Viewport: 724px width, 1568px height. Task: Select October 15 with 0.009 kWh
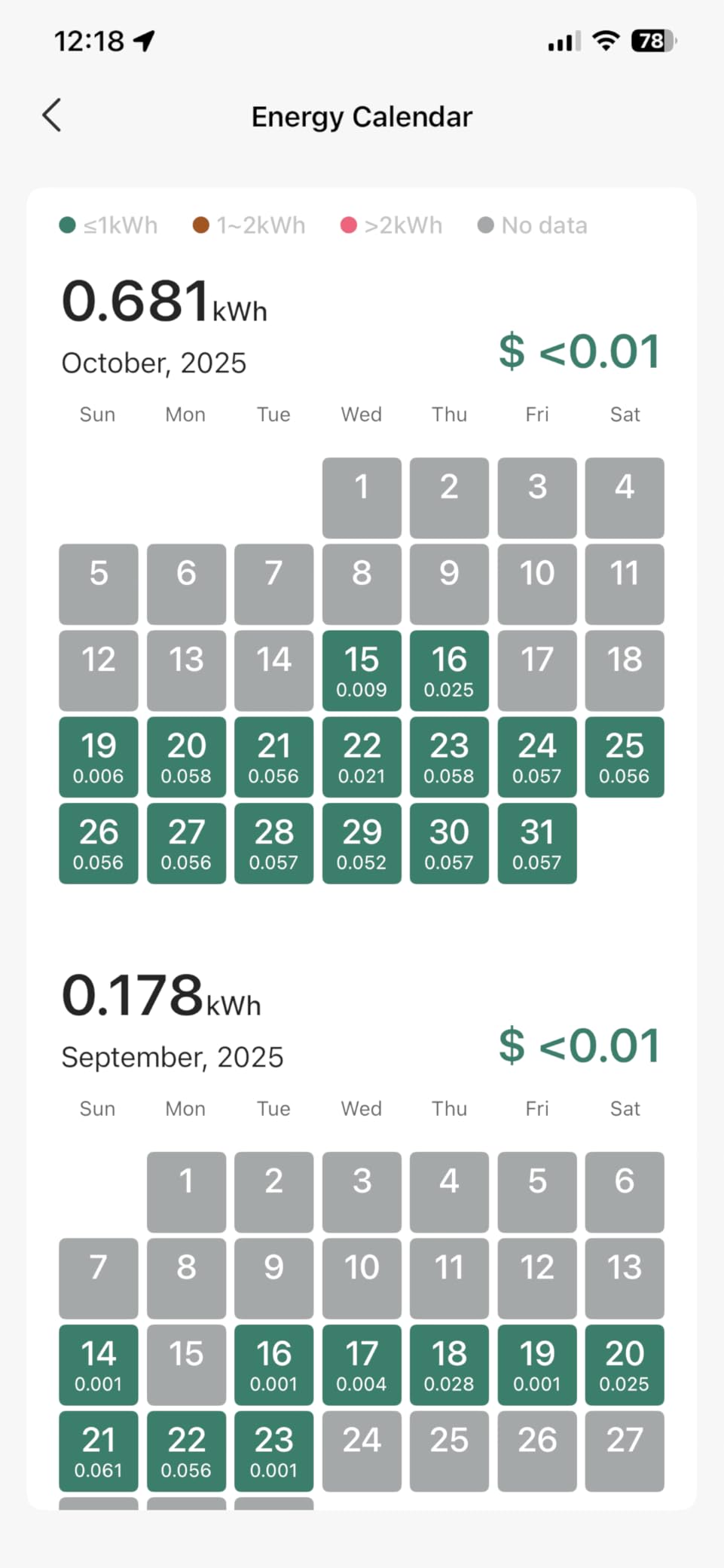coord(362,670)
